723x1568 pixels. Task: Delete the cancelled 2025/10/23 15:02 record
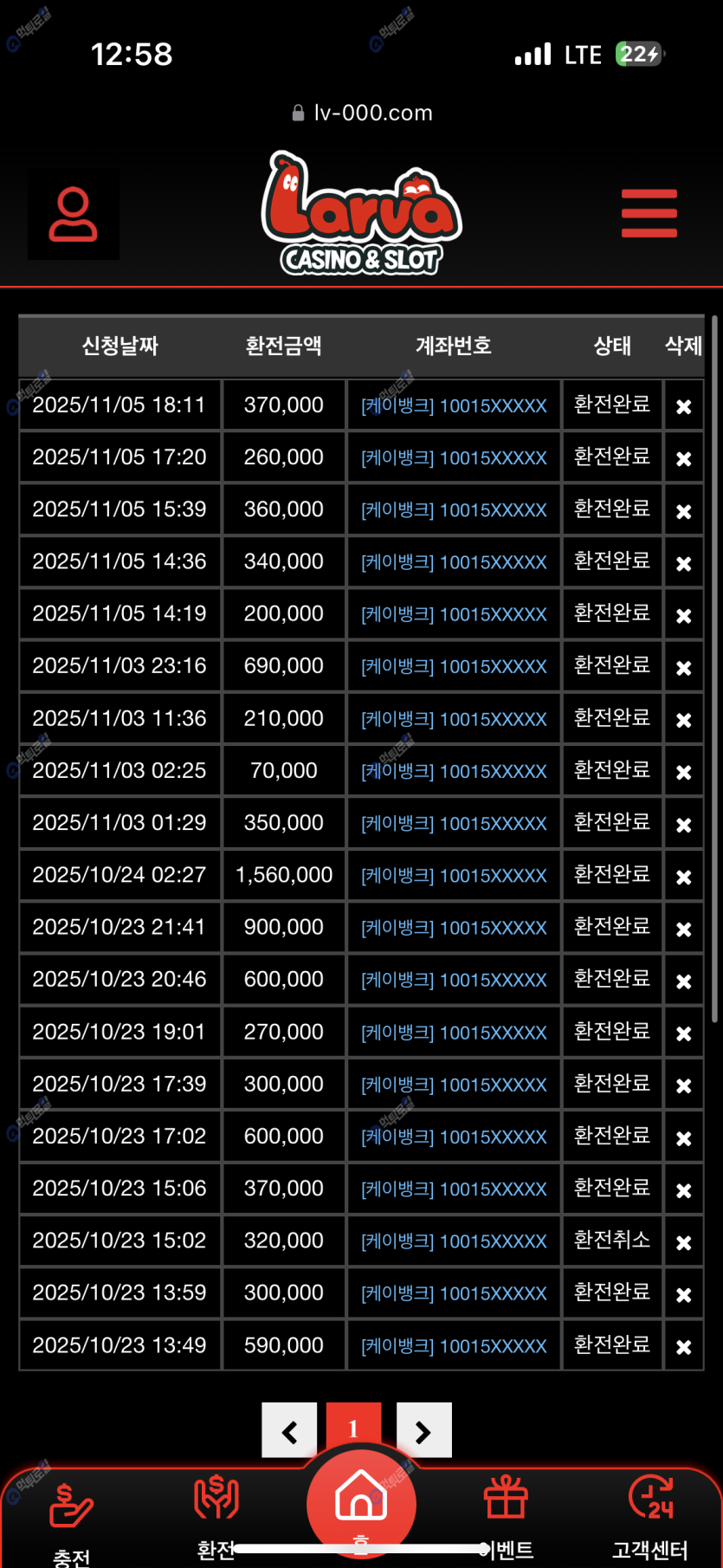(683, 1242)
